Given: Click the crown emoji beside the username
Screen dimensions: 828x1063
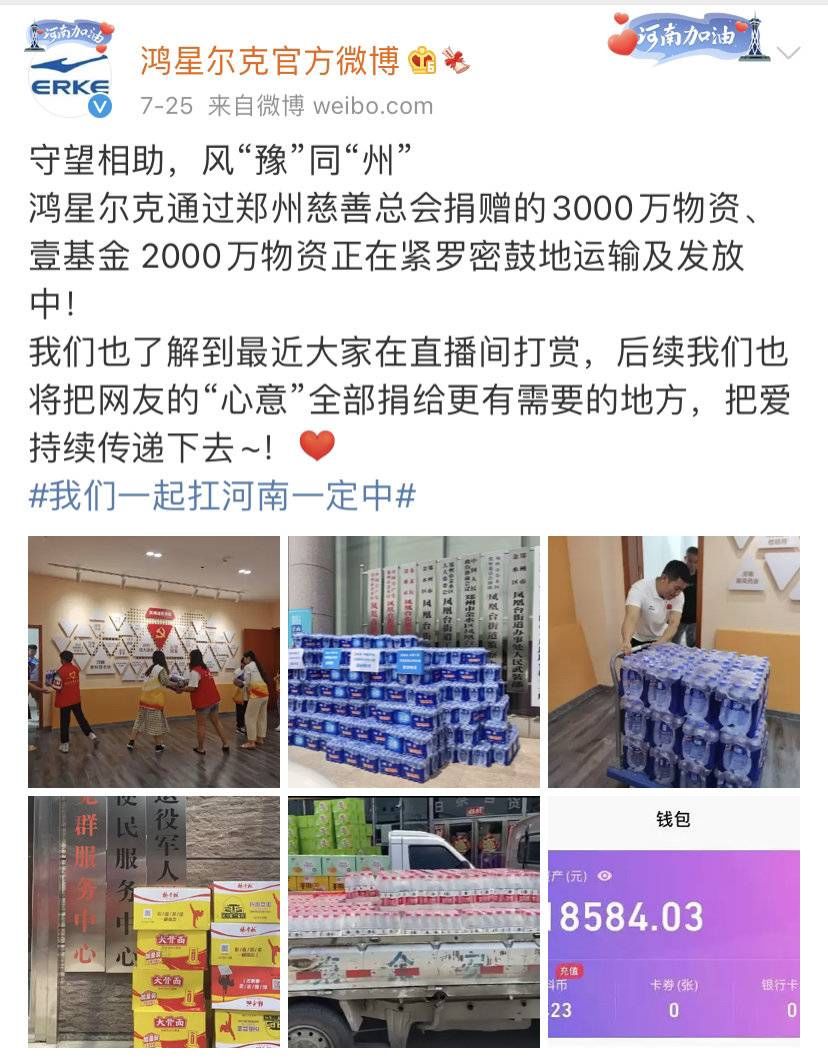Looking at the screenshot, I should pos(420,63).
